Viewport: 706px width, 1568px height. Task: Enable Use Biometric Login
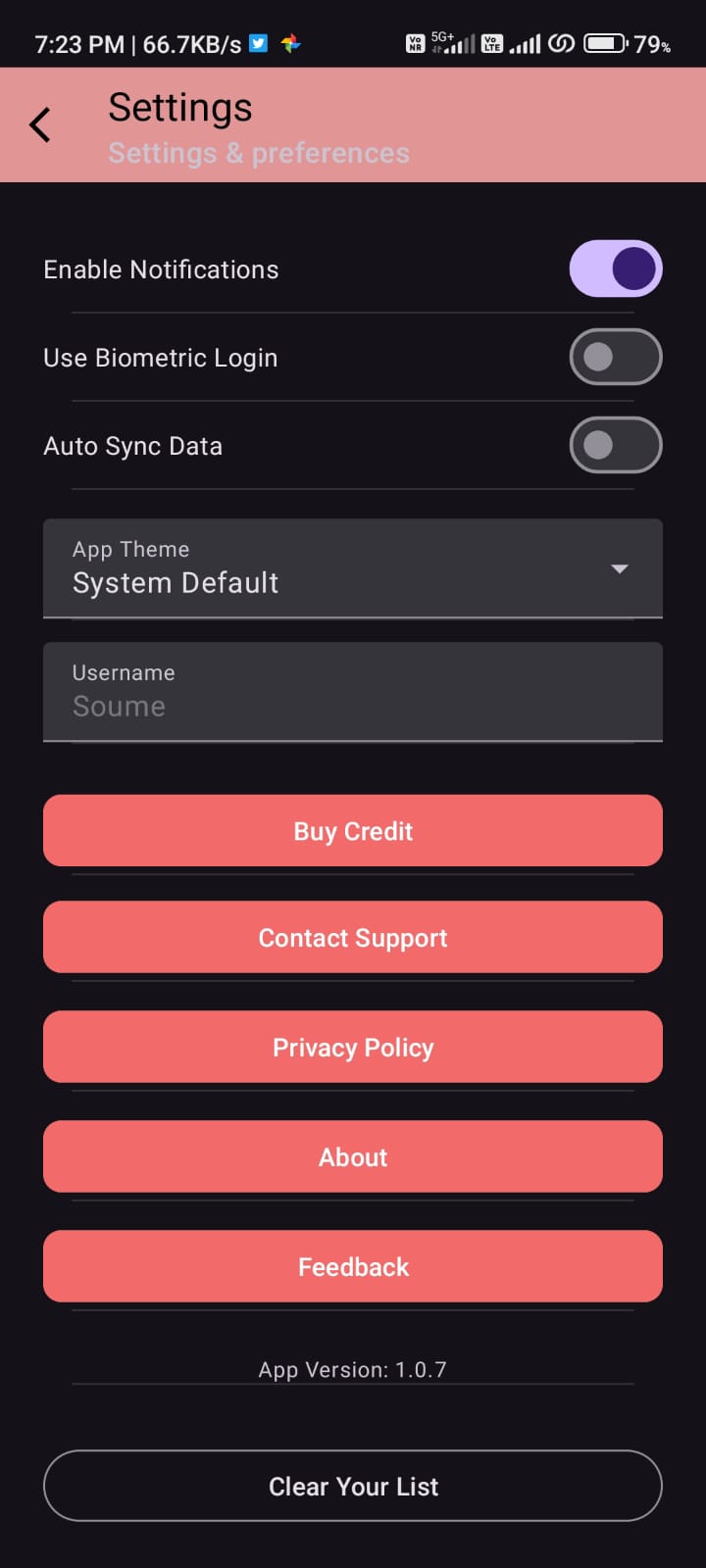click(616, 357)
